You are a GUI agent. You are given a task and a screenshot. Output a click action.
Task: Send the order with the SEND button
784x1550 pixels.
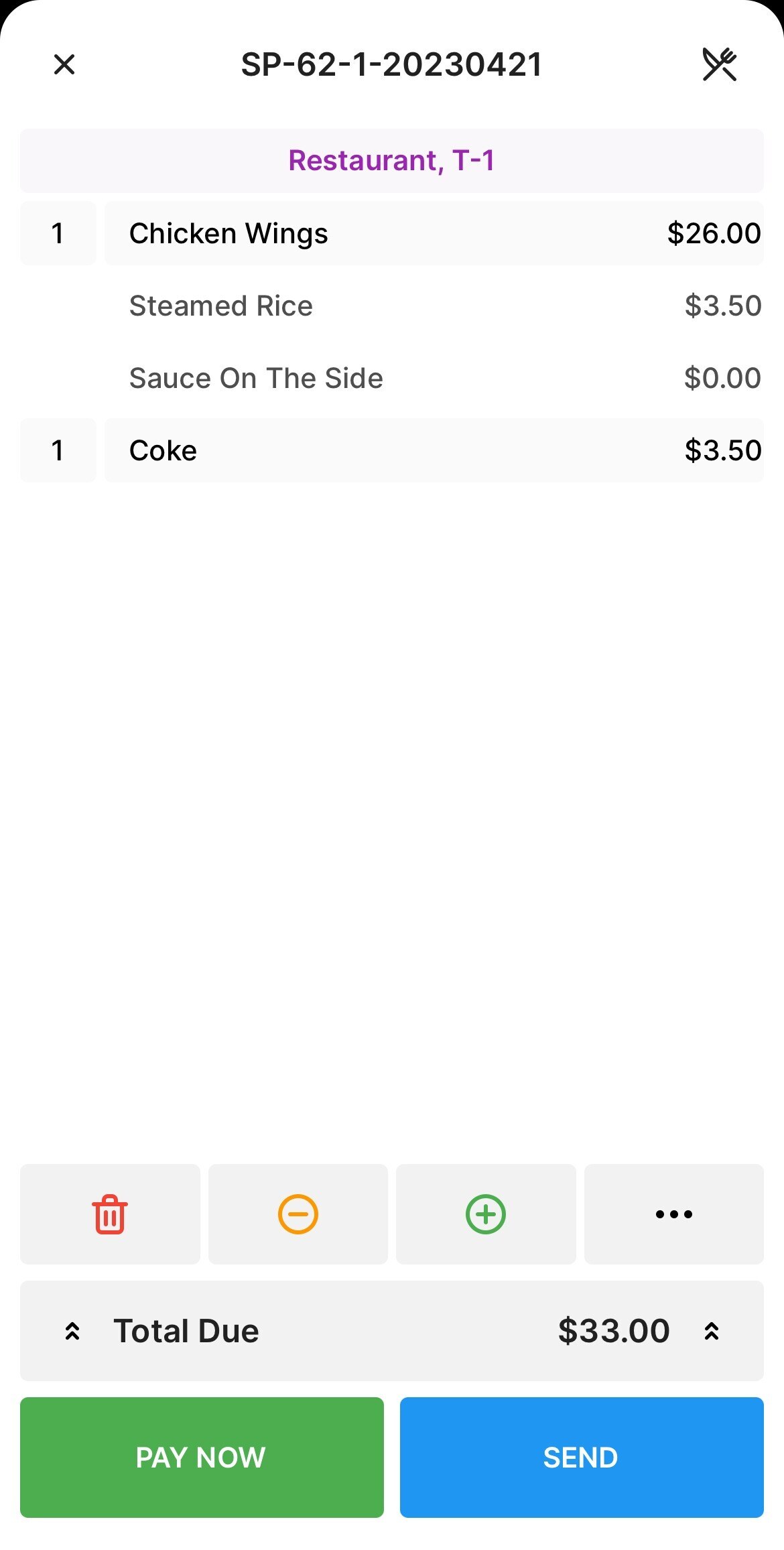click(582, 1458)
